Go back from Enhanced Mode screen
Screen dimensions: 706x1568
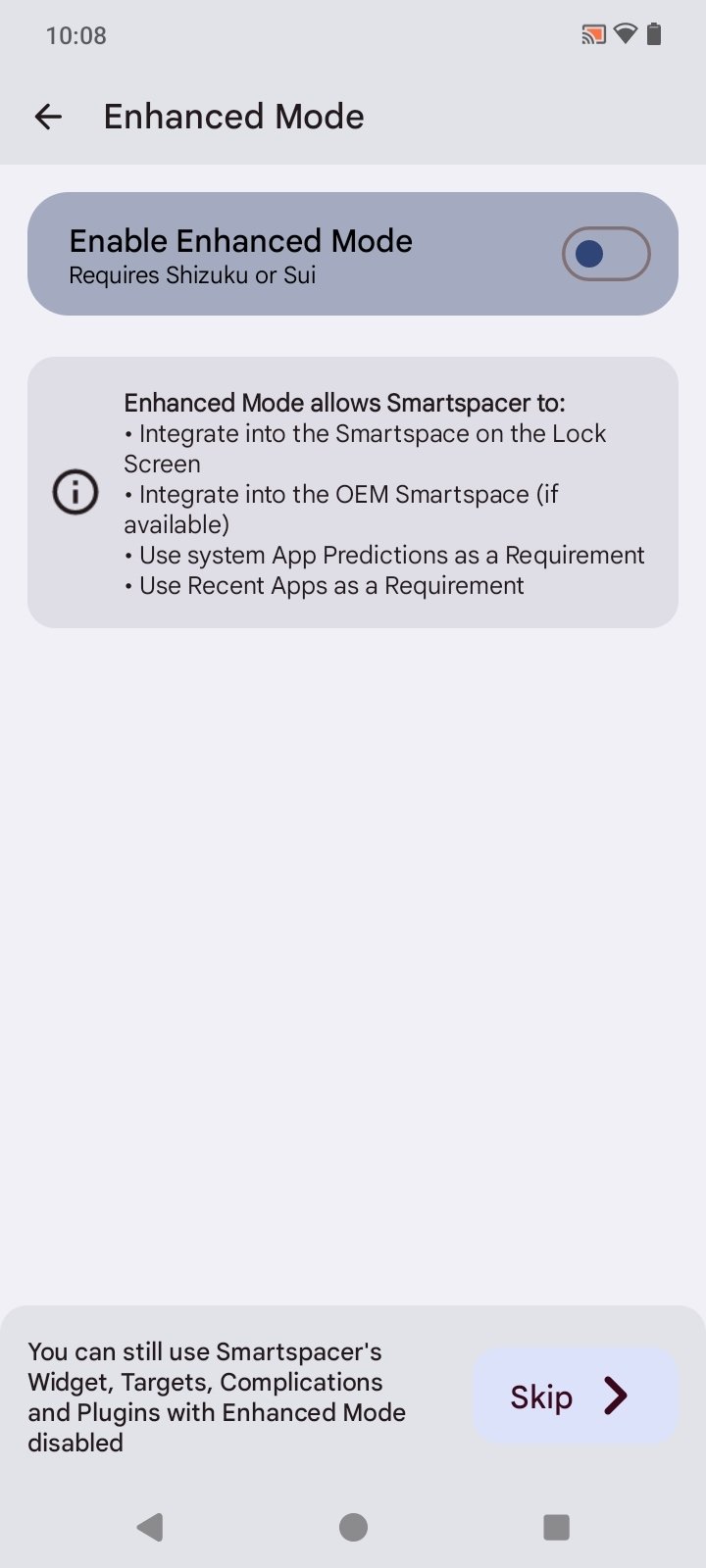pos(48,118)
